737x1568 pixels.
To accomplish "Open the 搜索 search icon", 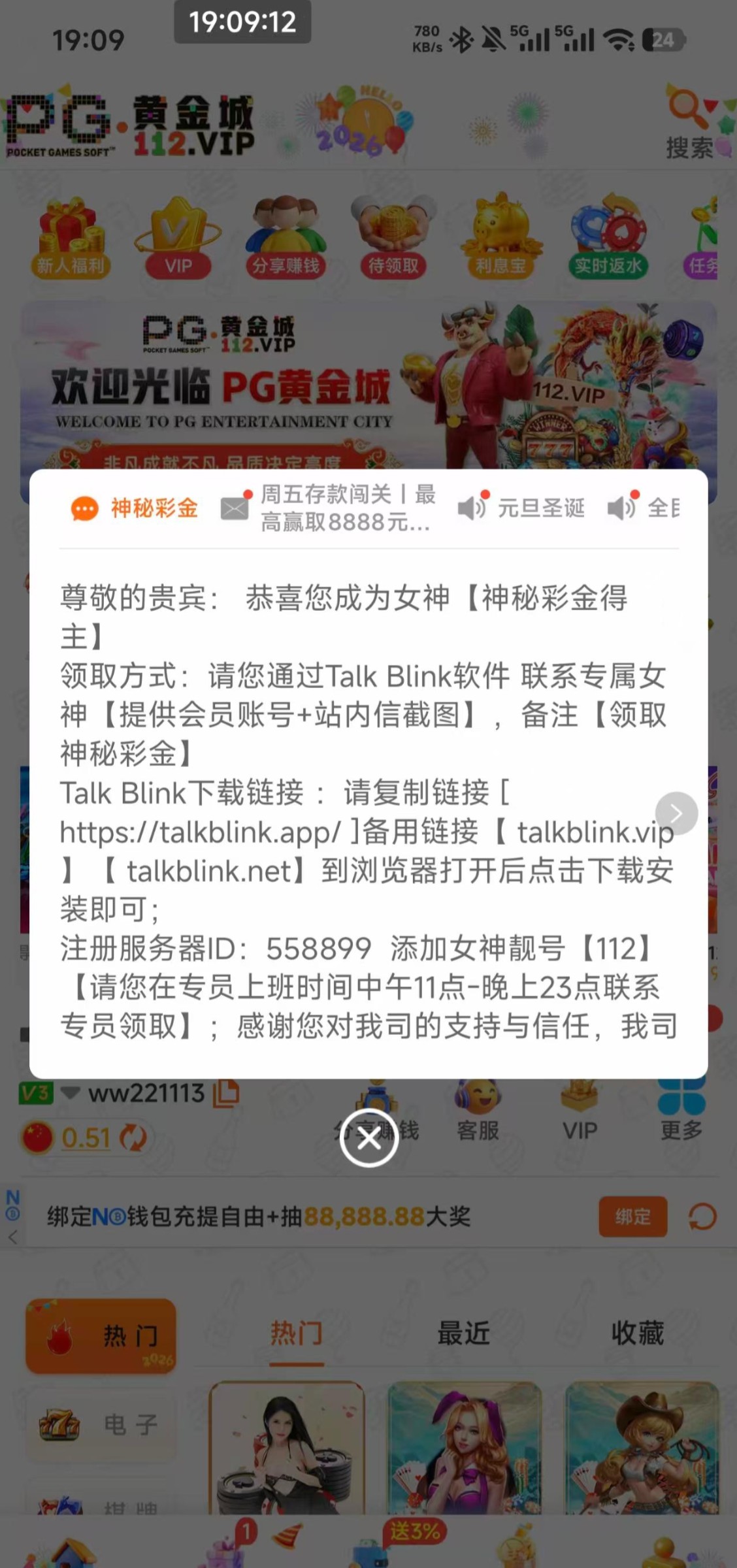I will (689, 122).
